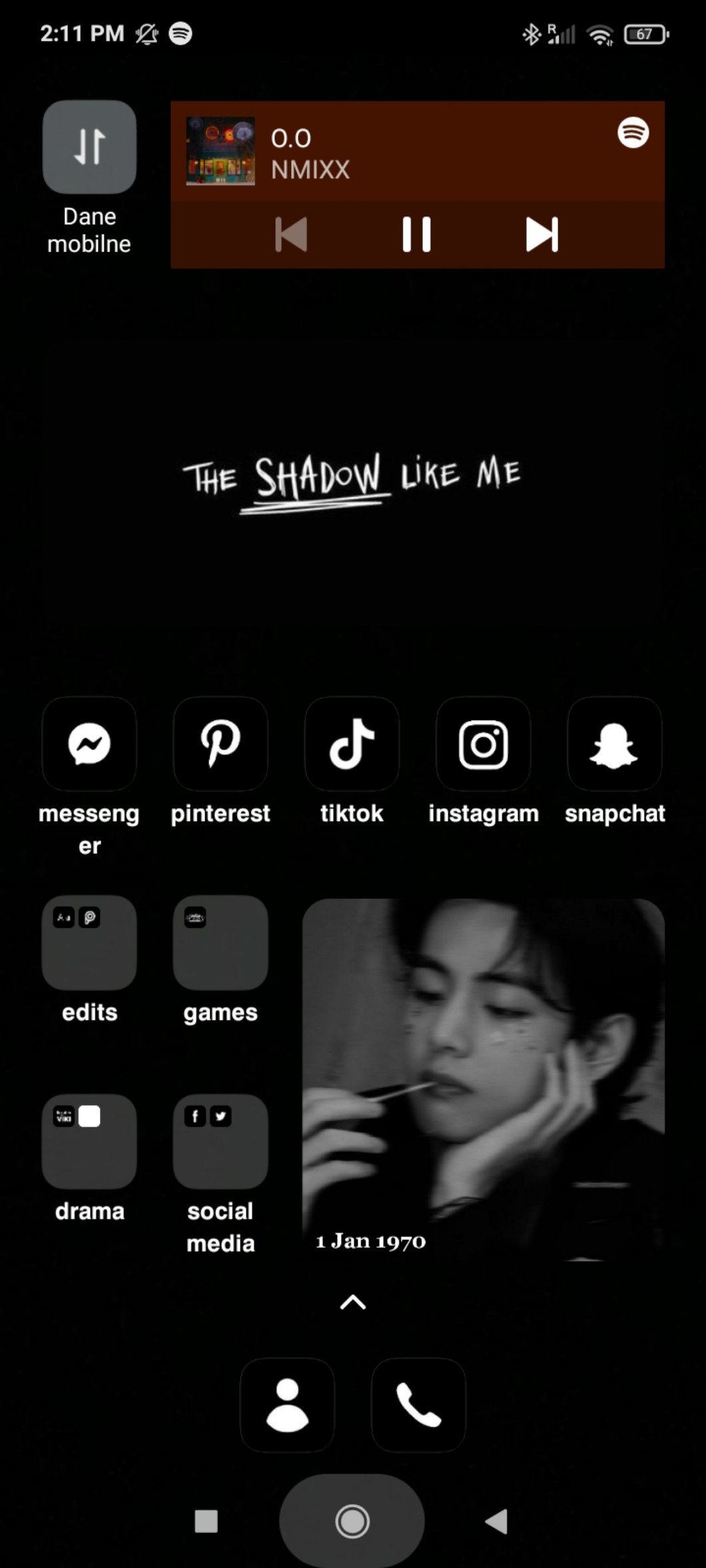Open Spotify from the widget logo

coord(633,132)
